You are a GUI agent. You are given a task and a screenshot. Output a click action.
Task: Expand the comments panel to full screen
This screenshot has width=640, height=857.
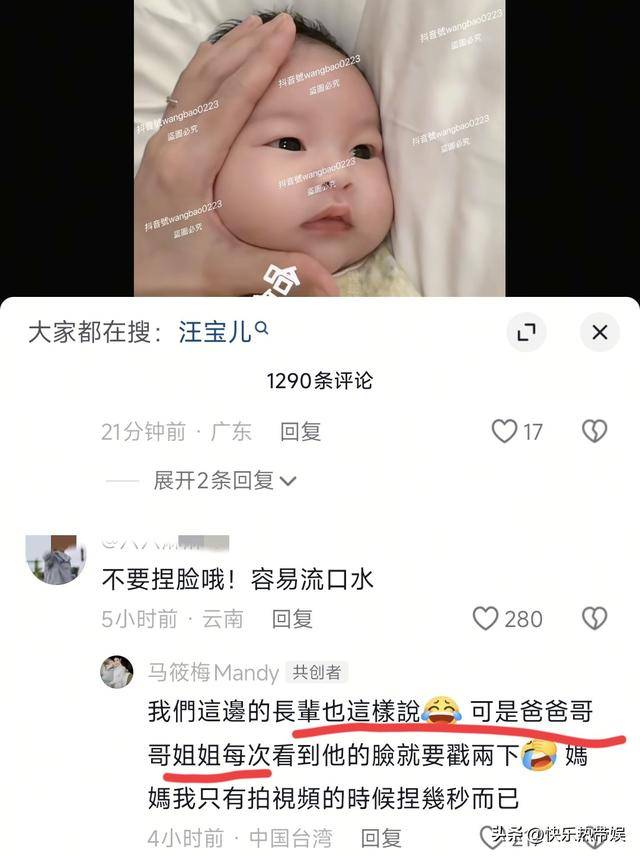coord(526,332)
